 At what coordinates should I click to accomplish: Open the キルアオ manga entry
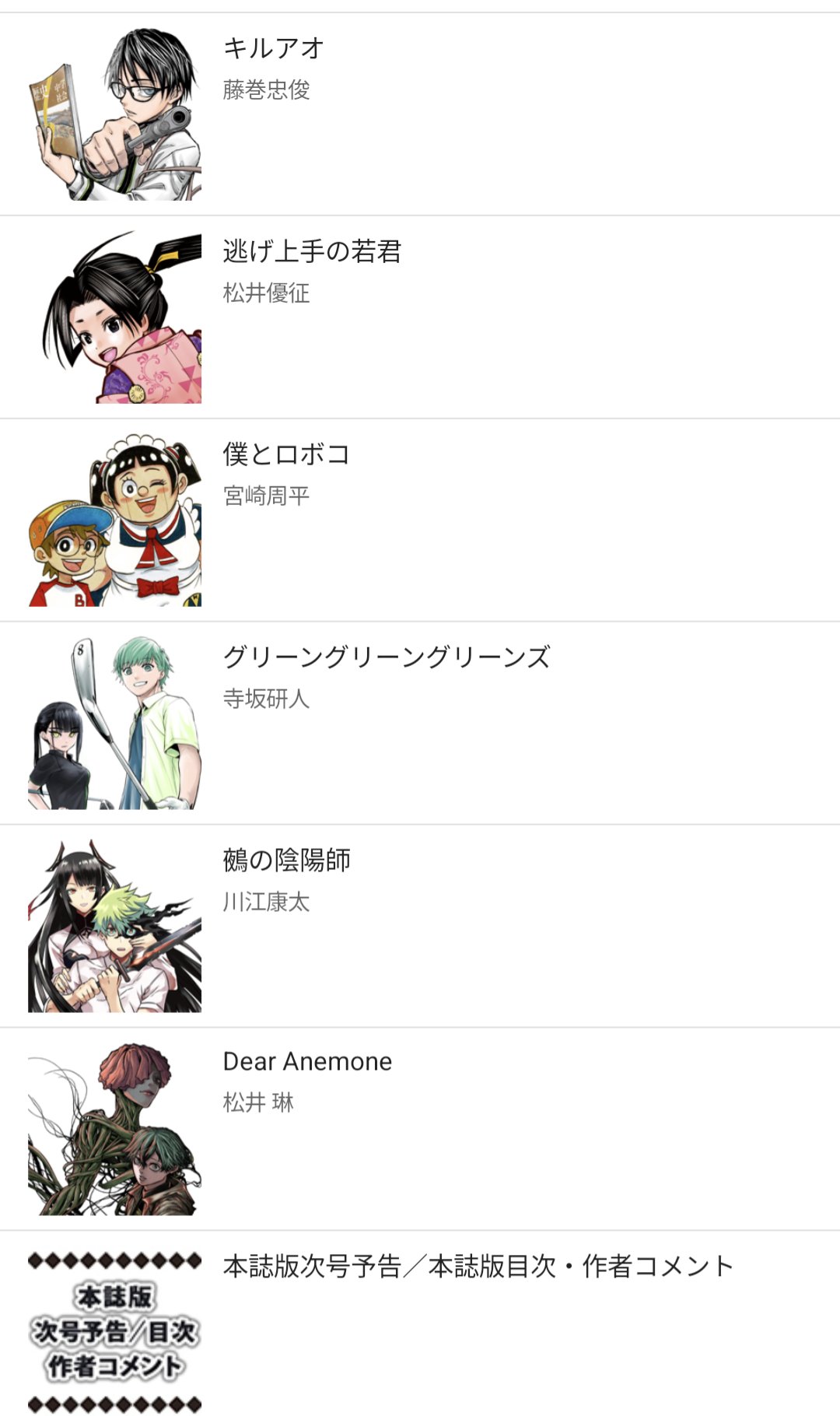272,48
